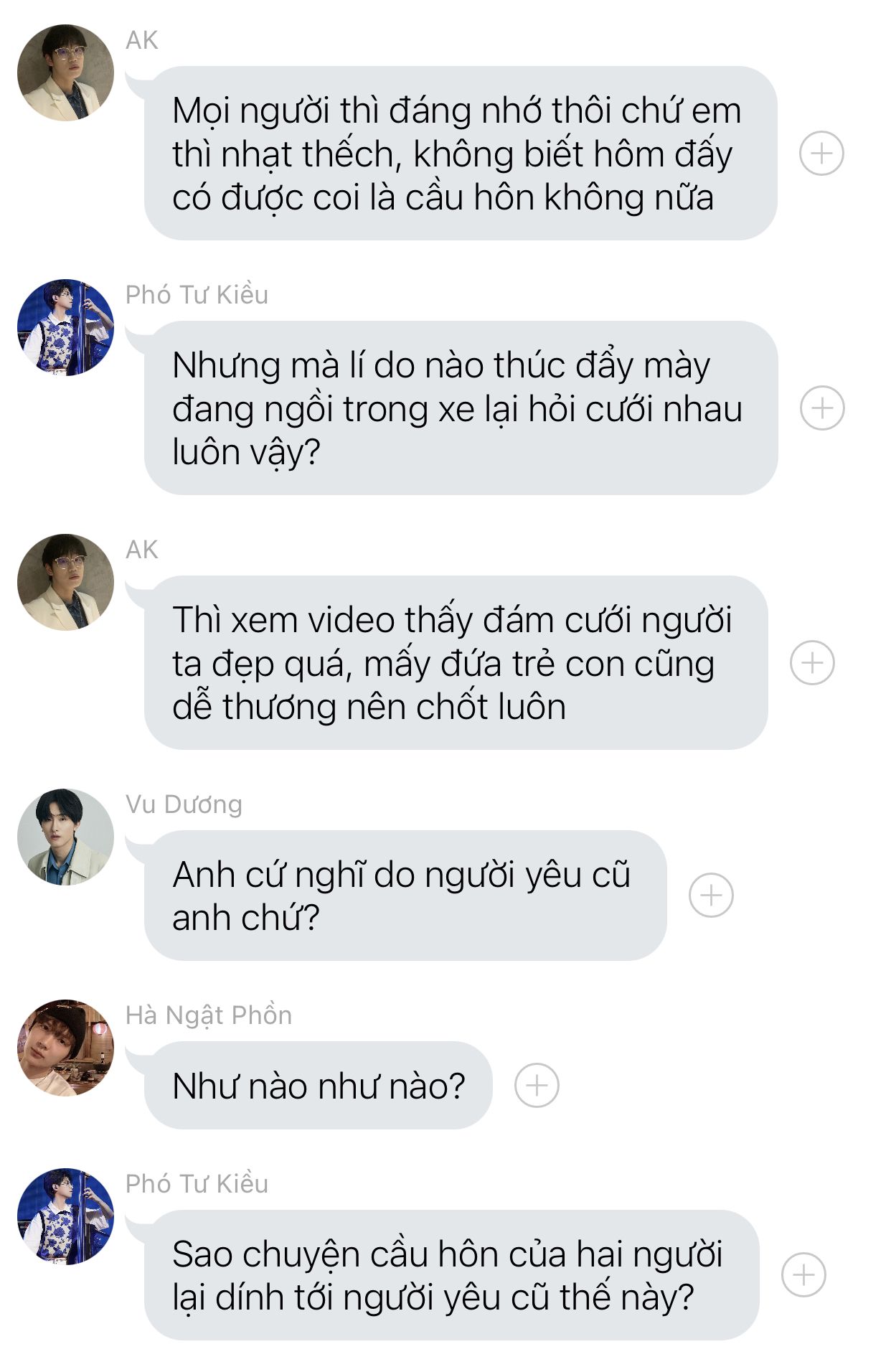Tap plus icon next to 'Như nào như nào?'
The height and width of the screenshot is (1372, 891).
coord(537,1086)
